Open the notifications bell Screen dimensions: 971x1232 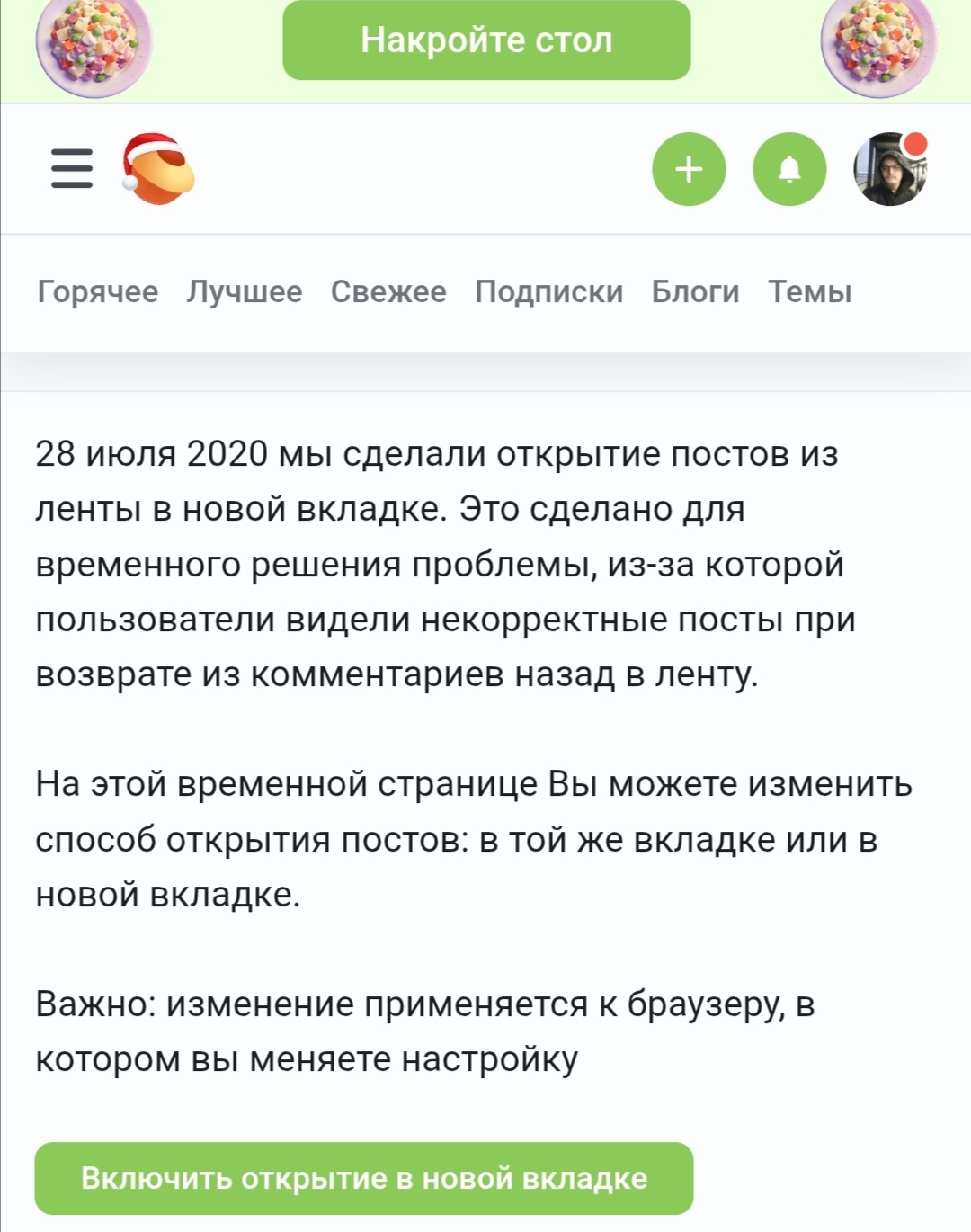pos(788,169)
